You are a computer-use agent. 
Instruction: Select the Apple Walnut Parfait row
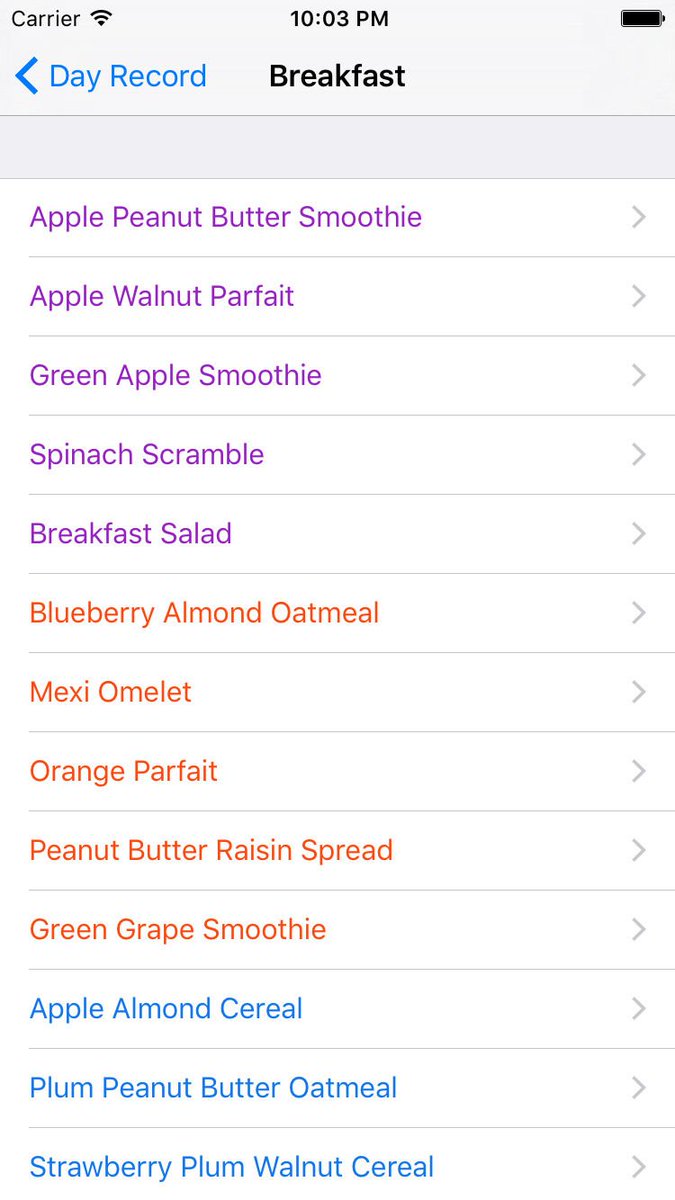337,296
